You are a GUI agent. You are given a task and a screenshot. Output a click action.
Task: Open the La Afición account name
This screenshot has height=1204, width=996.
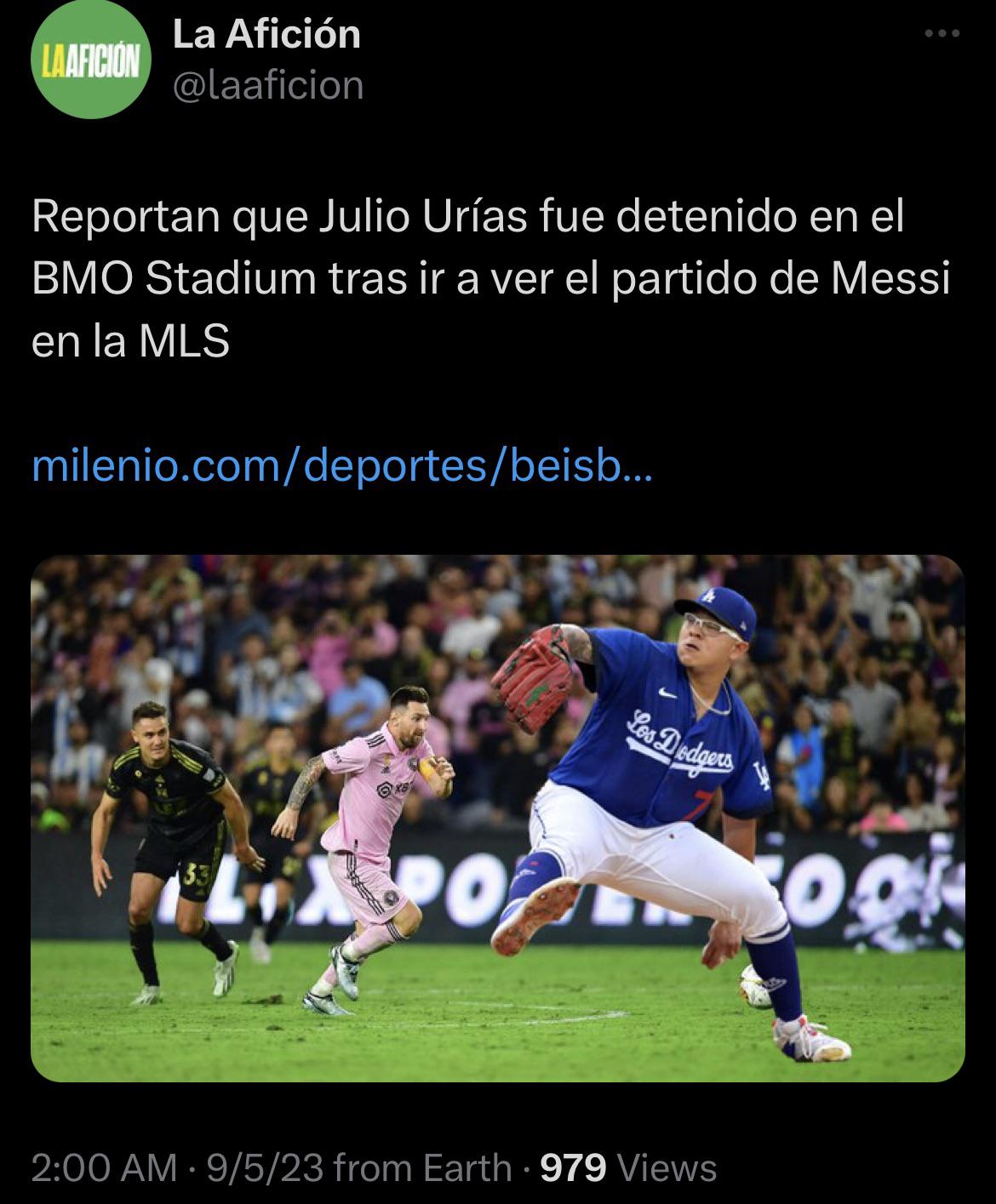(x=266, y=35)
